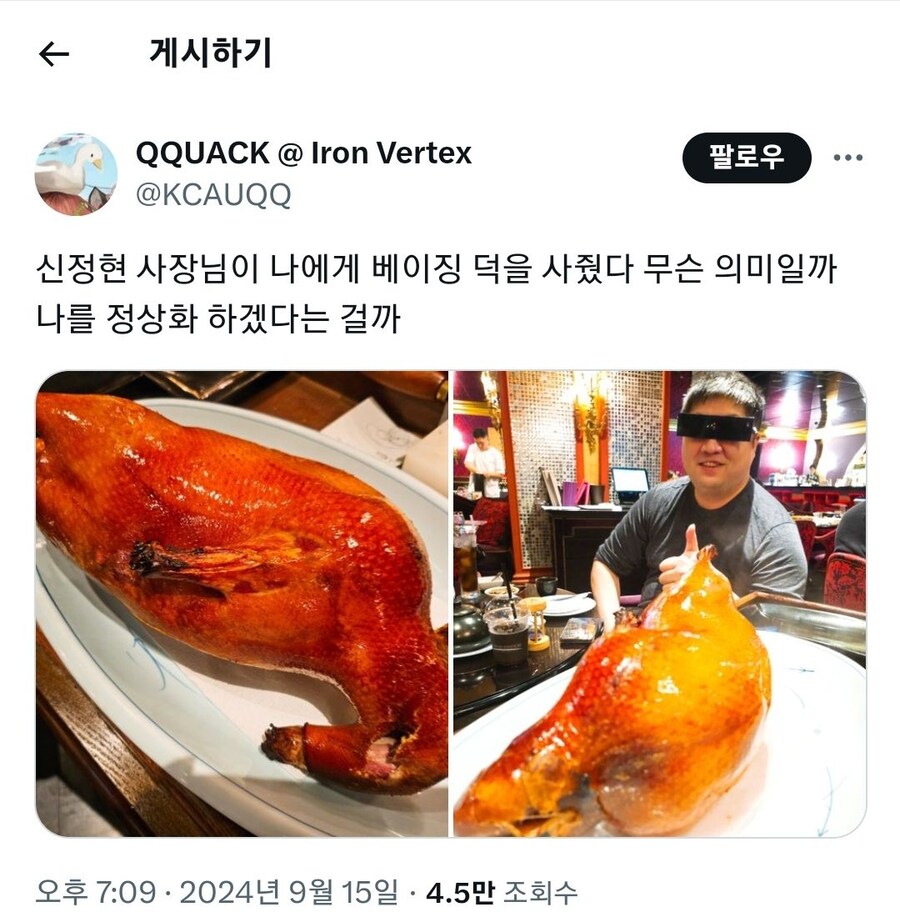Follow QQUACK with the 팔로우 button

746,158
